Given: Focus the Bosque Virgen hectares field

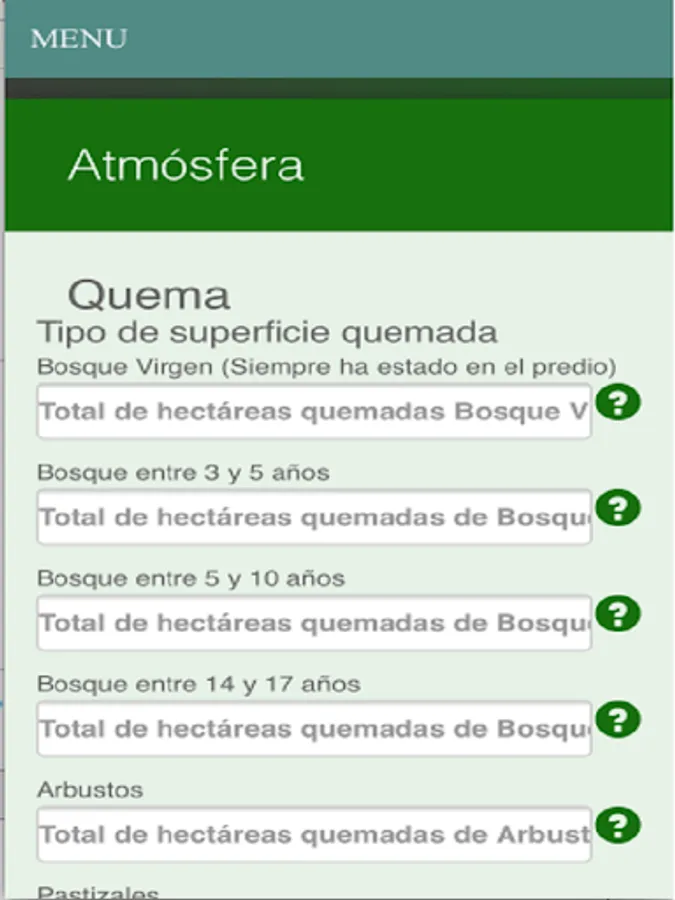Looking at the screenshot, I should coord(314,411).
